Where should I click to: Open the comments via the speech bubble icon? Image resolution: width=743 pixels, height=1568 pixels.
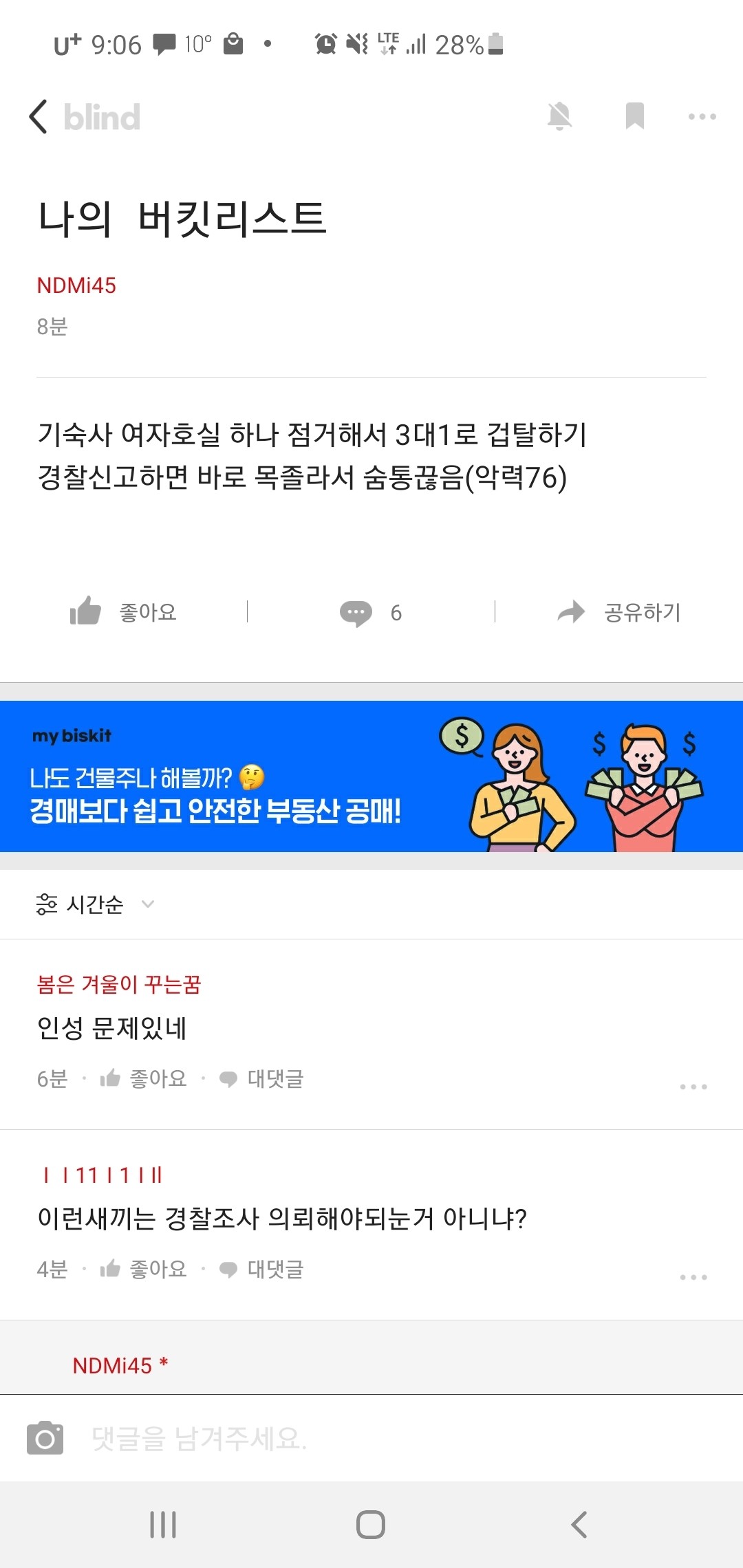(x=358, y=611)
